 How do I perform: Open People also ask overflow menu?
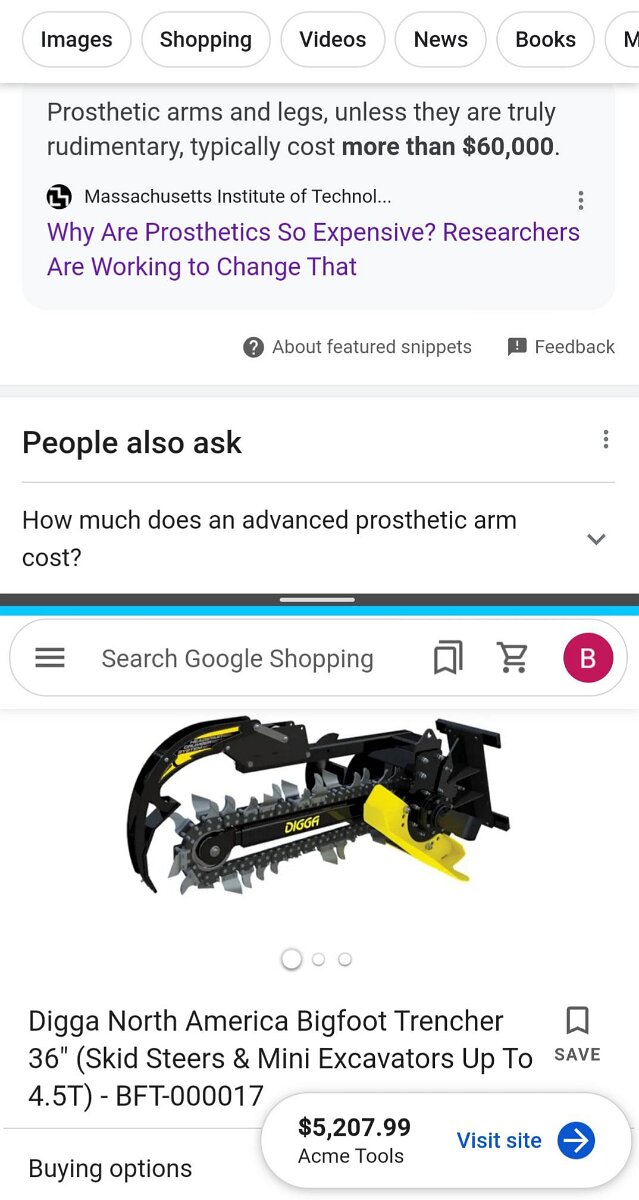[604, 440]
